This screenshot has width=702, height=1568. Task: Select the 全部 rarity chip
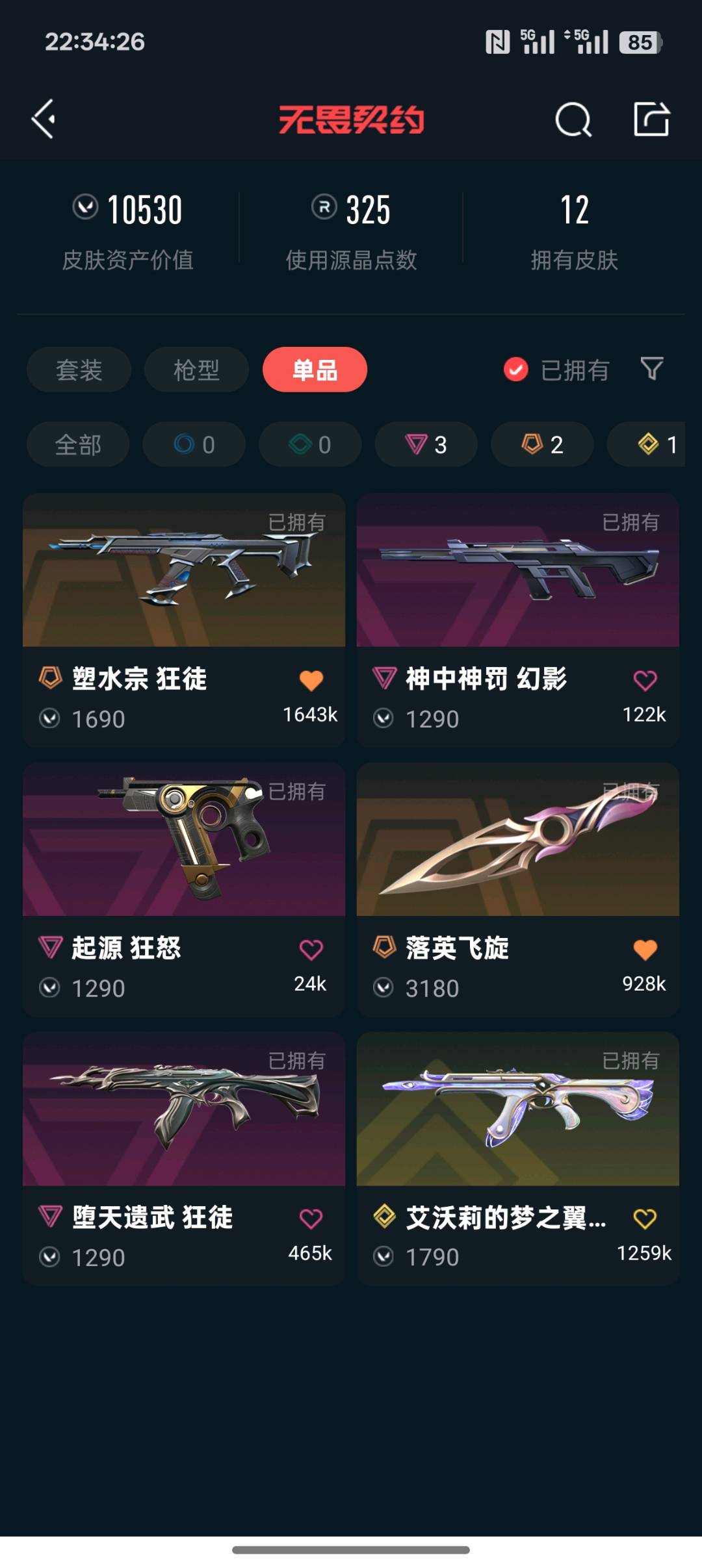click(78, 444)
